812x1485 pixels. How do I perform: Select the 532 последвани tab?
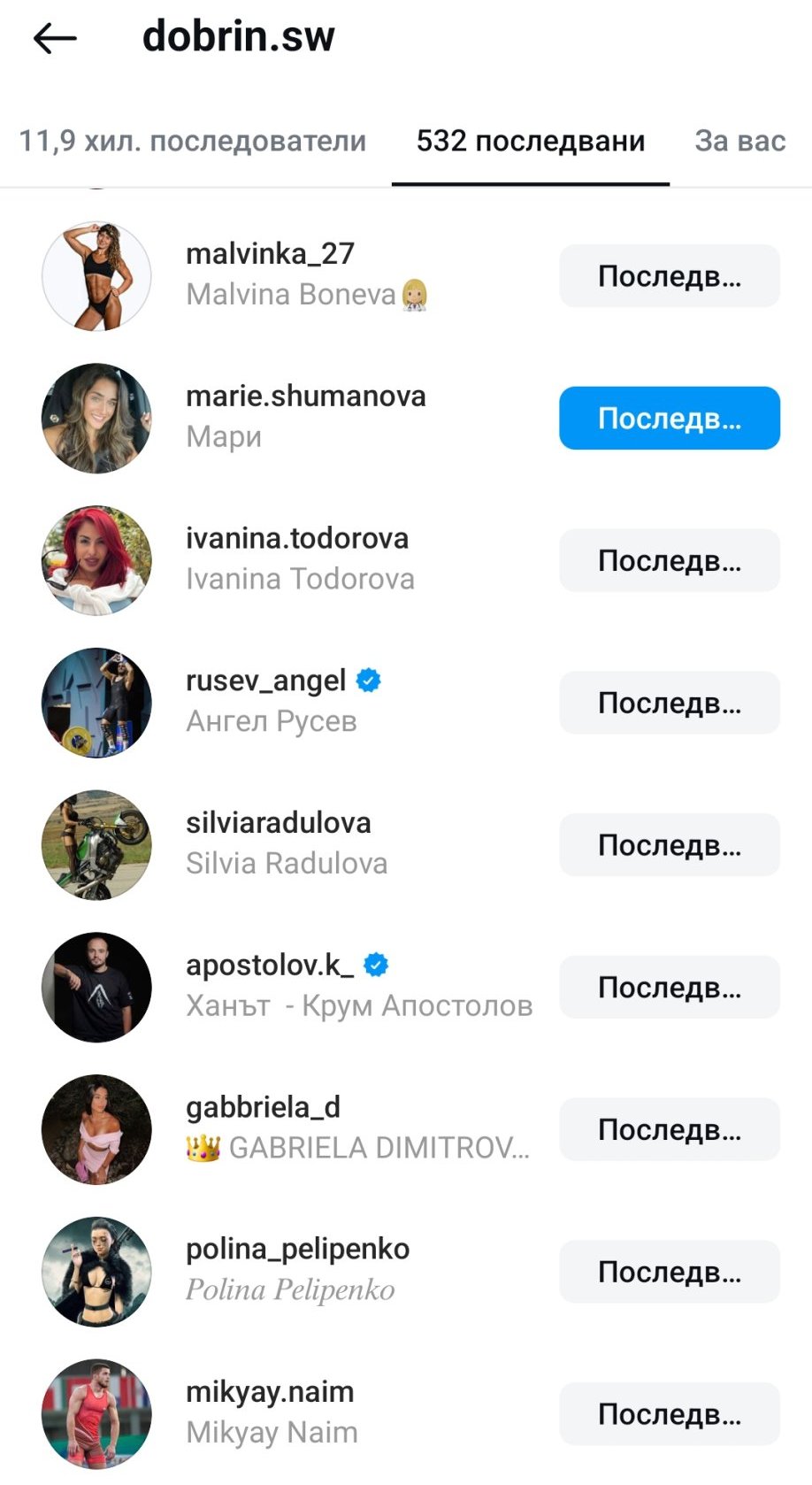(x=530, y=141)
